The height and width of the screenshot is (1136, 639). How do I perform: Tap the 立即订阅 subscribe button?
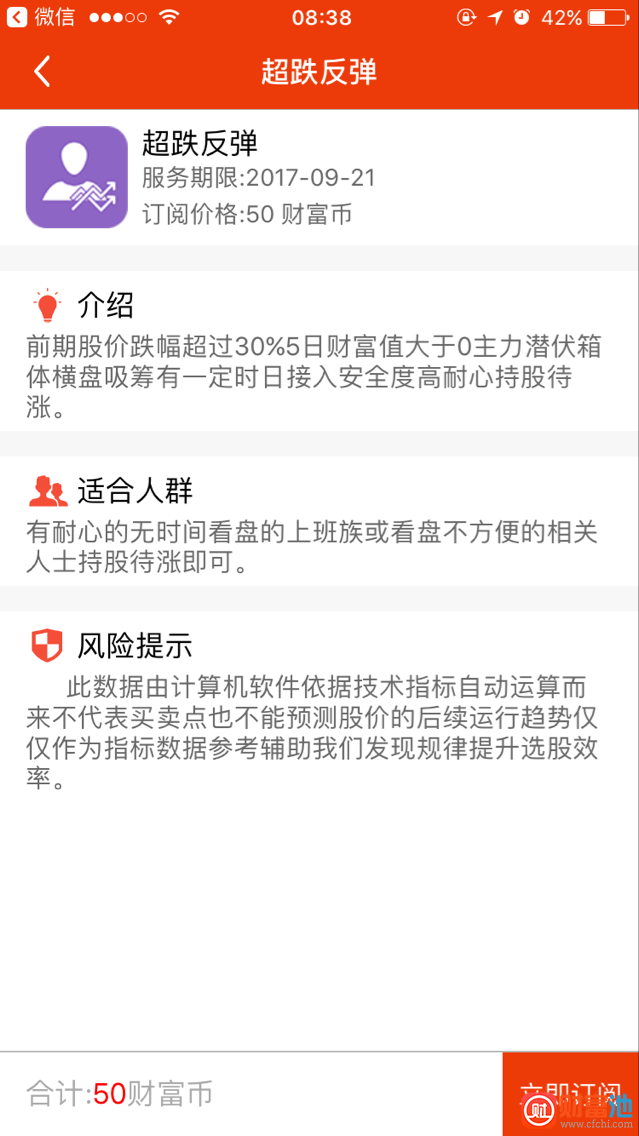pyautogui.click(x=570, y=1093)
